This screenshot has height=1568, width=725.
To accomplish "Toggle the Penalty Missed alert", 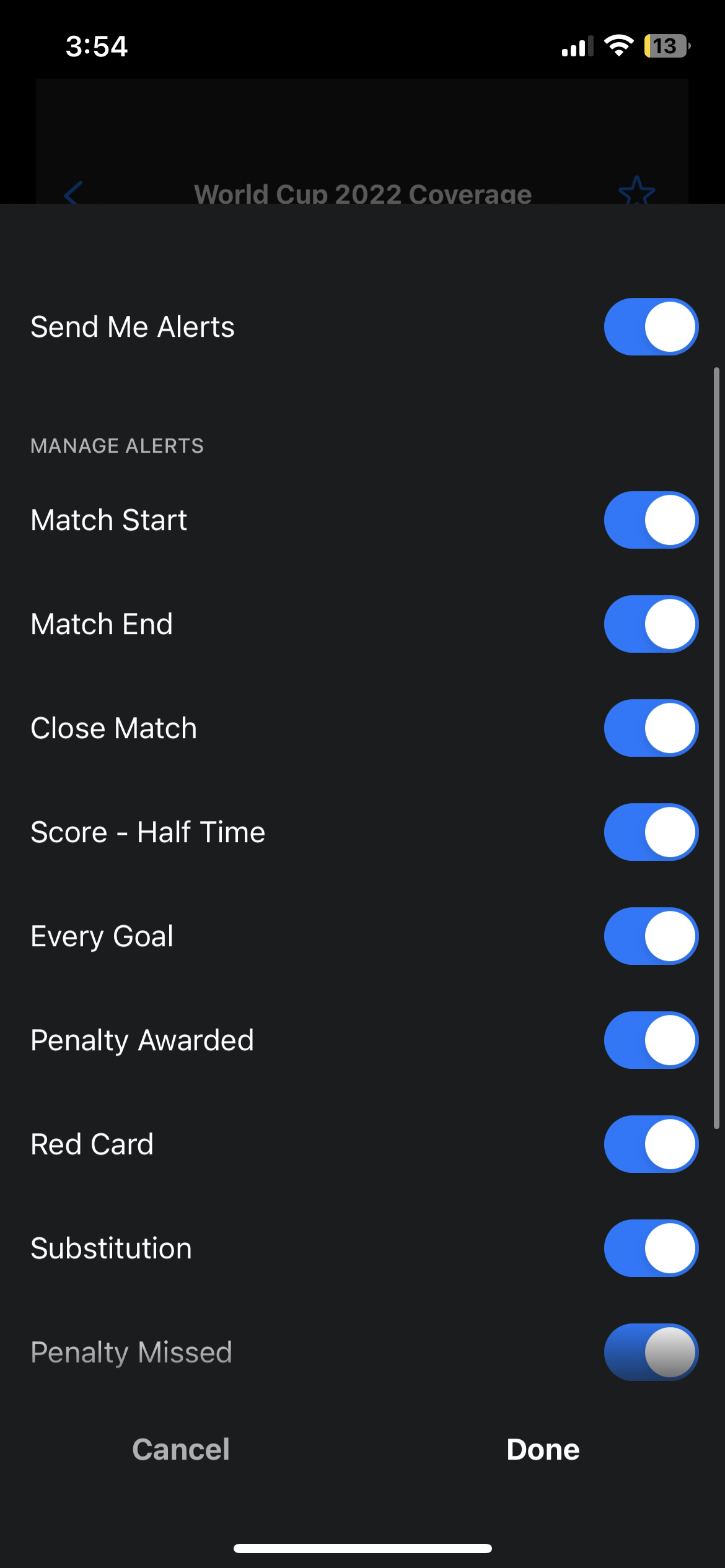I will tap(651, 1352).
